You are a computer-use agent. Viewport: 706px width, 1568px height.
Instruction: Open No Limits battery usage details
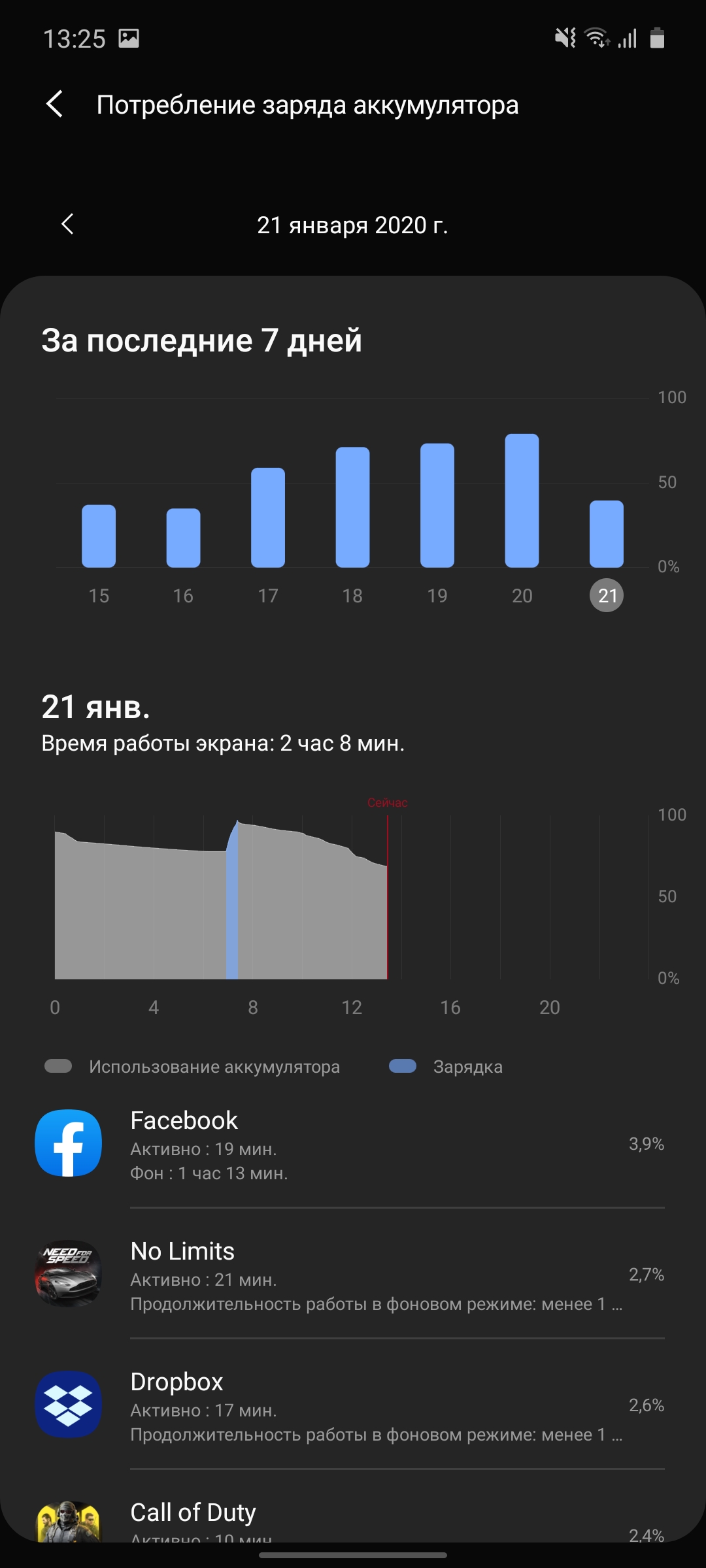coord(353,1275)
